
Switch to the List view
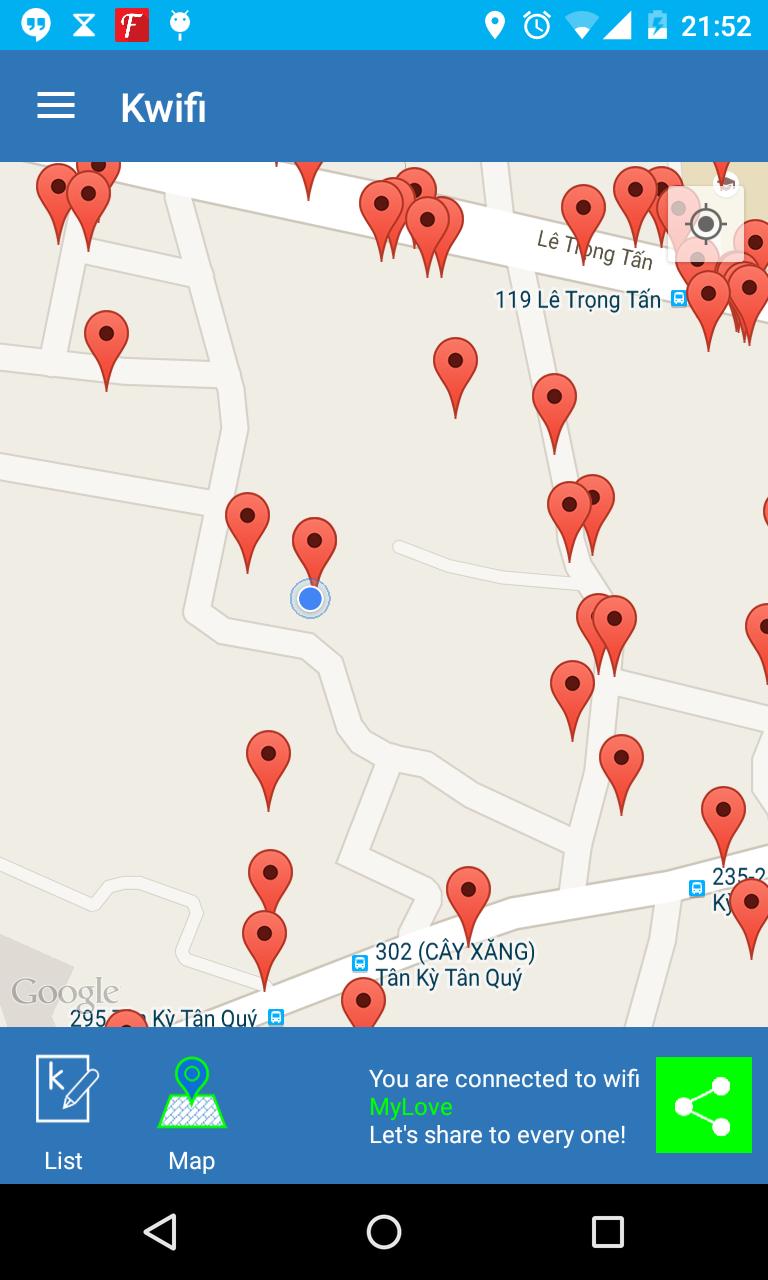(x=64, y=1112)
